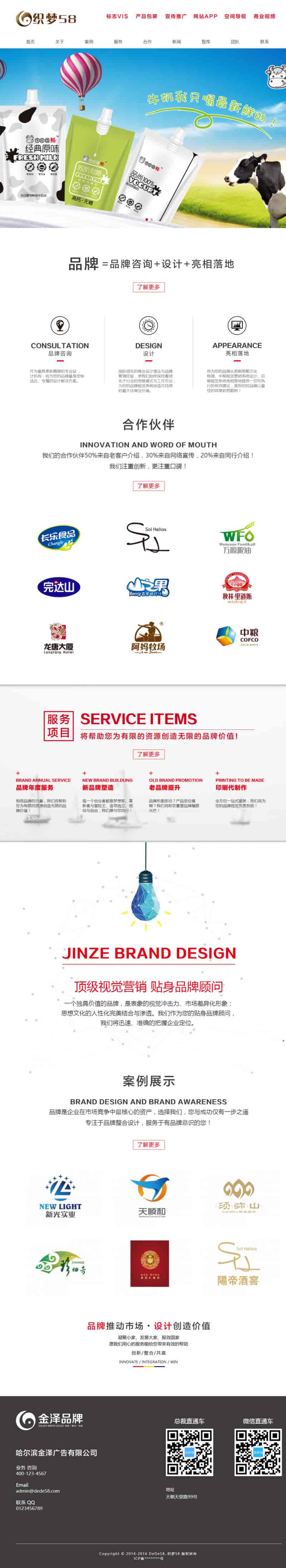Image resolution: width=286 pixels, height=1568 pixels.
Task: Go to 网站APP top link
Action: (205, 16)
